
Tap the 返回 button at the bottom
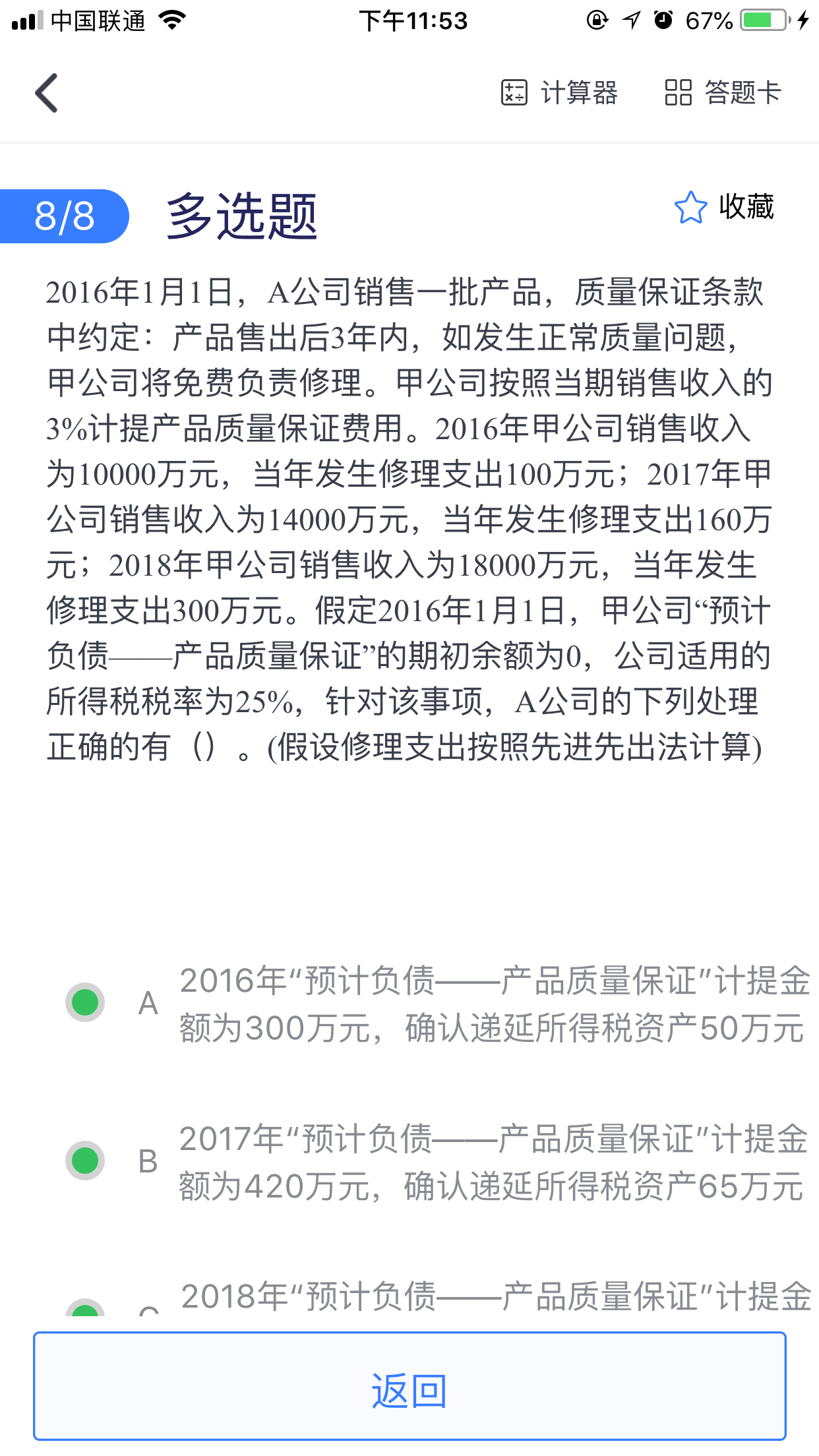[x=409, y=1386]
